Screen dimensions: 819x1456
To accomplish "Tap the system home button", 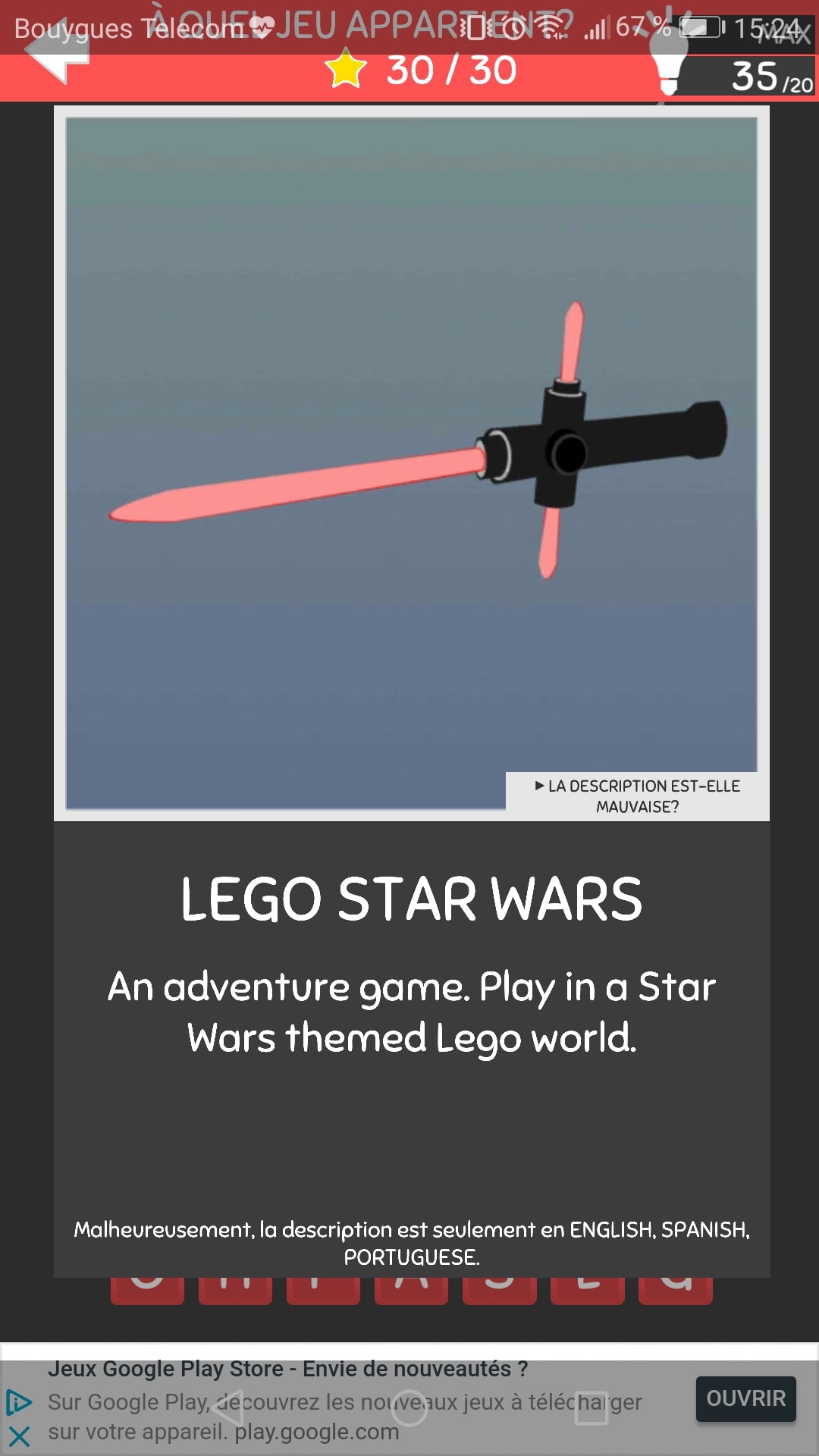I will (x=409, y=1408).
